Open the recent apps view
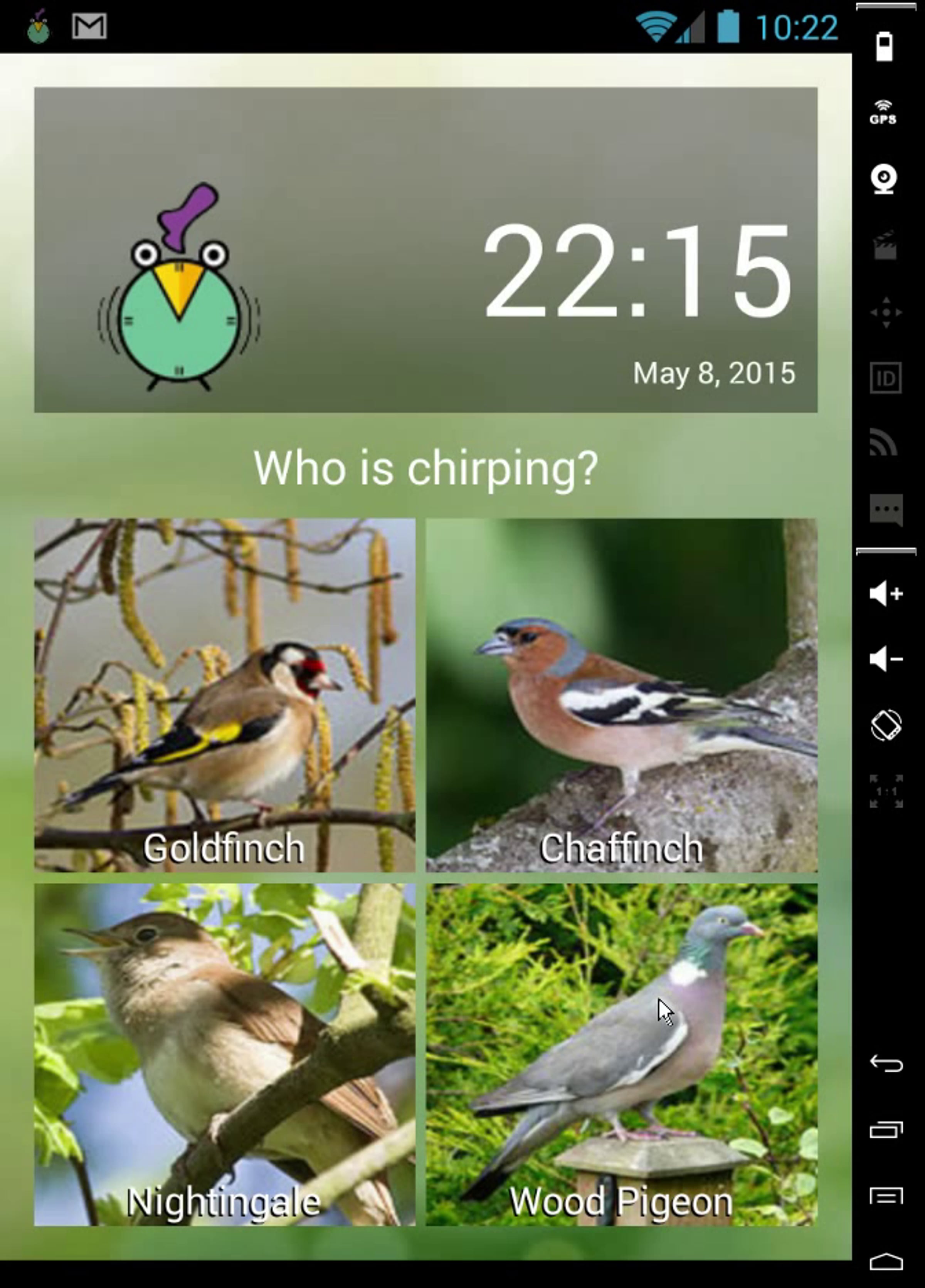The height and width of the screenshot is (1288, 925). coord(886,1130)
